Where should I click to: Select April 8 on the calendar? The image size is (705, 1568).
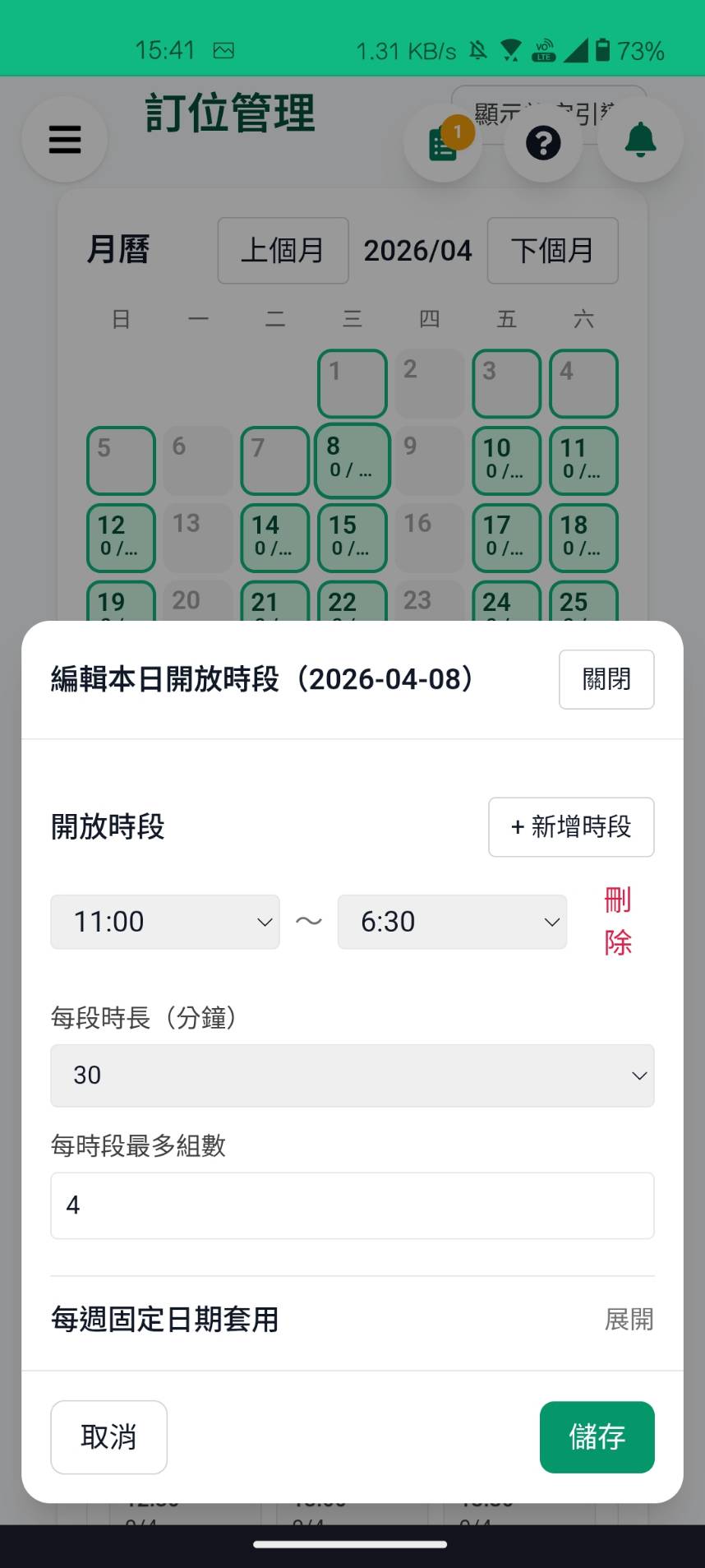(x=352, y=460)
